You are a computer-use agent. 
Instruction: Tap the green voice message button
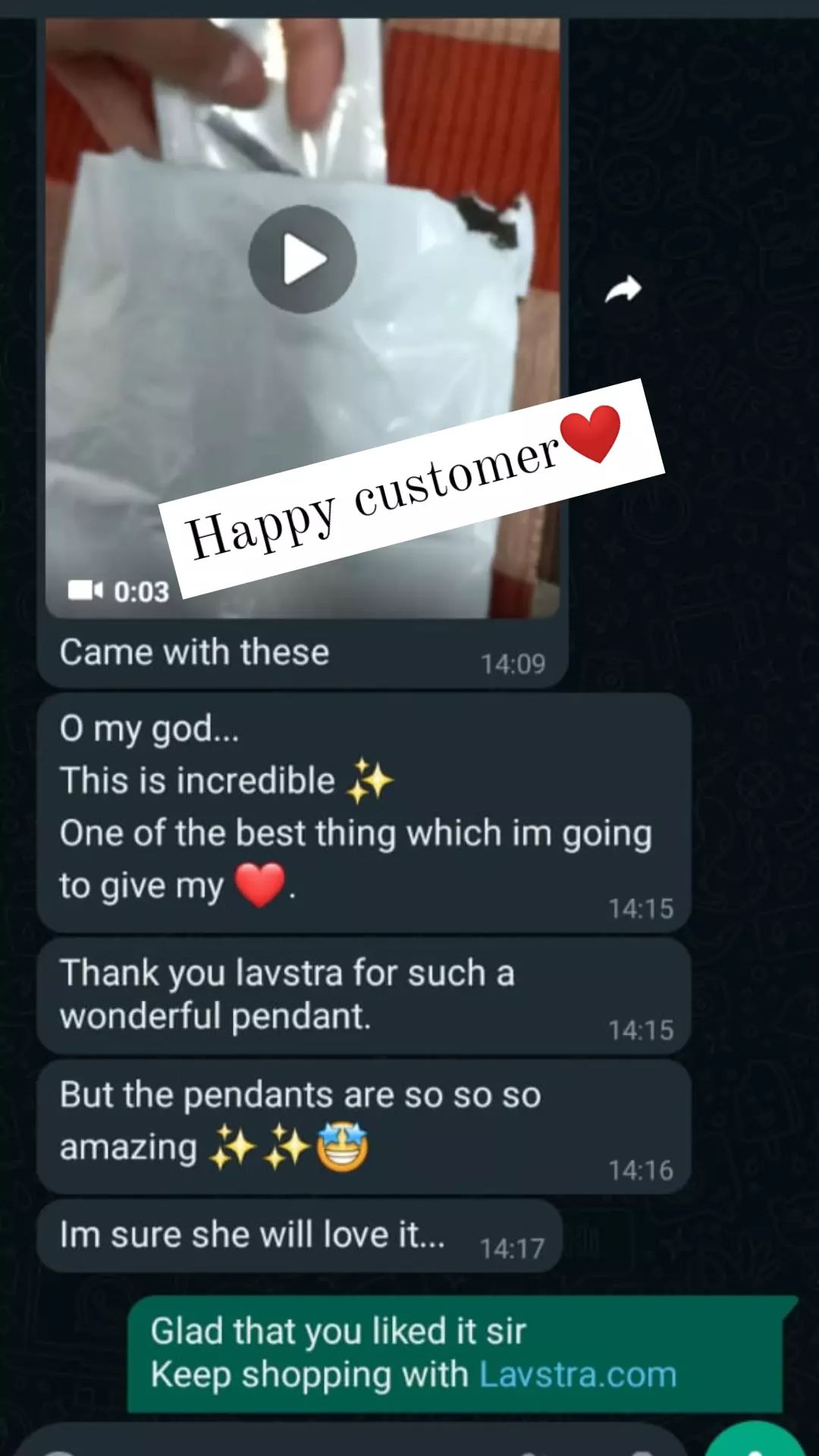click(x=755, y=1439)
